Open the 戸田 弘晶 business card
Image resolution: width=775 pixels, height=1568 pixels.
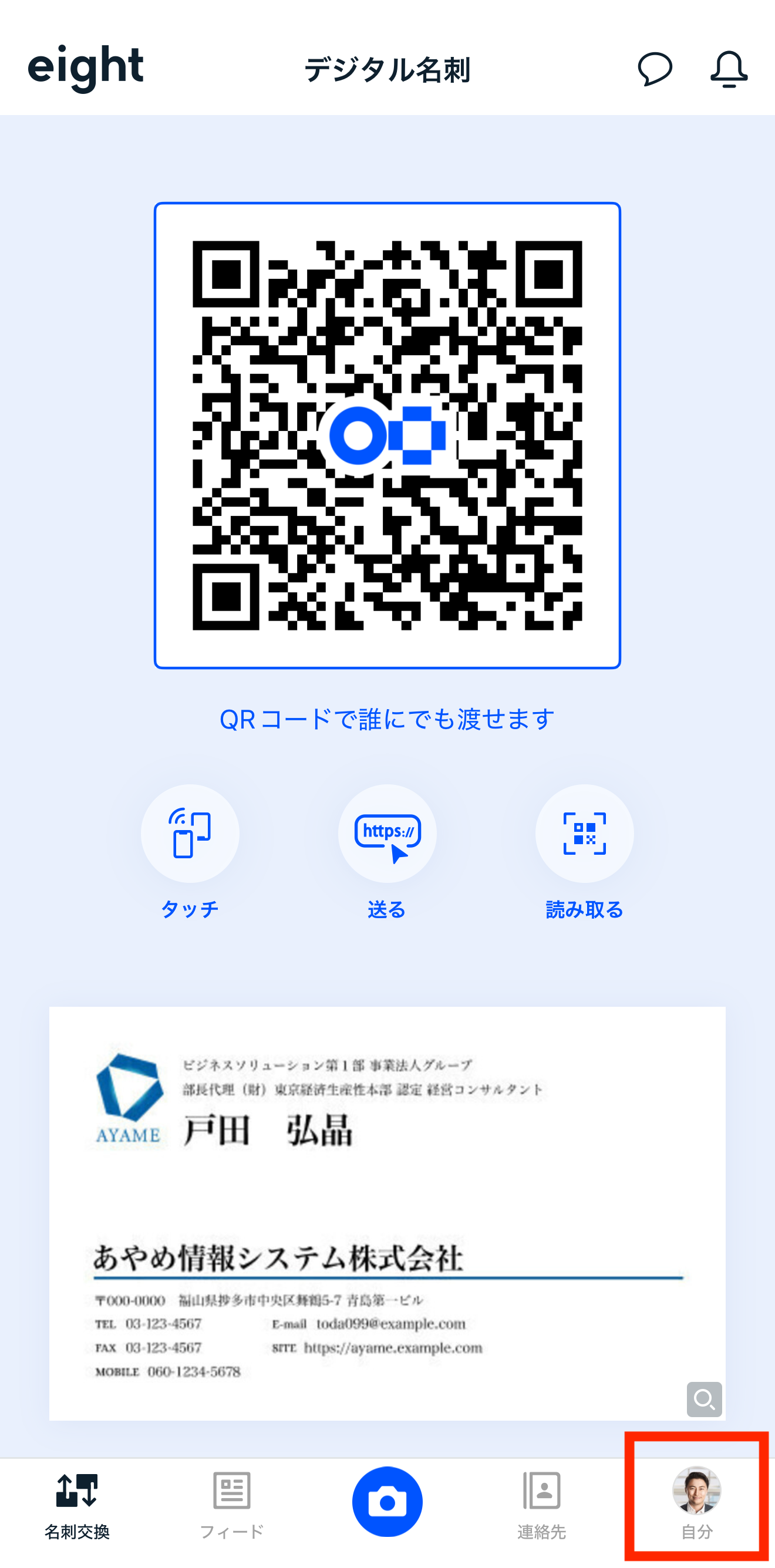coord(387,1212)
